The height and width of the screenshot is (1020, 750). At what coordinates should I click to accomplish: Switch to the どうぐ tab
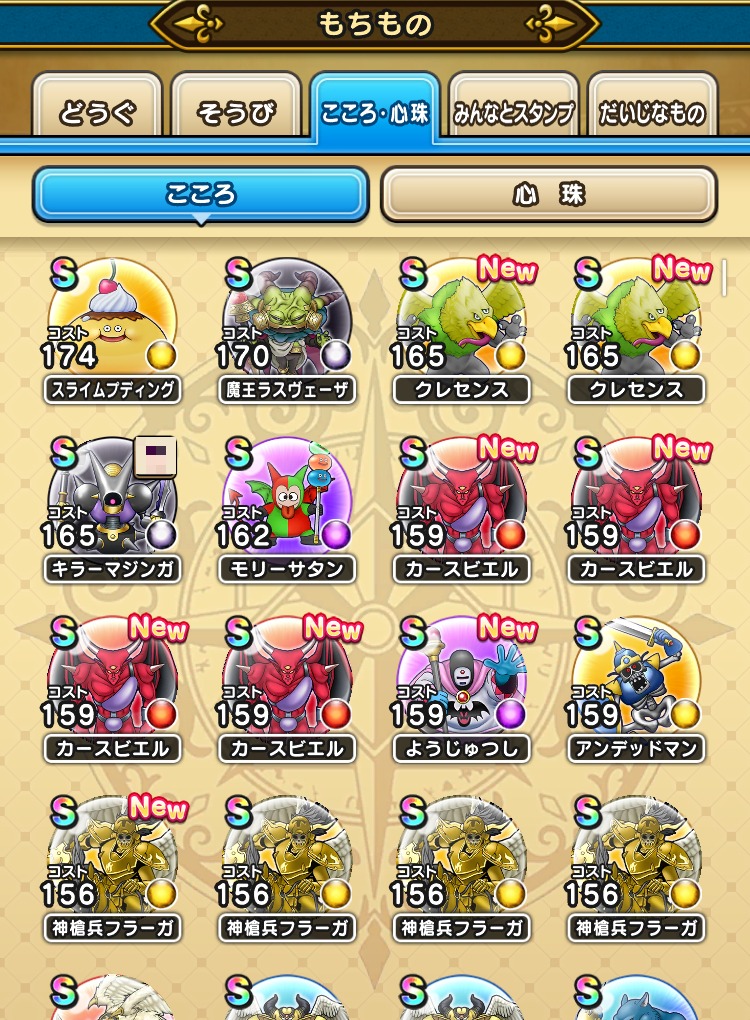[x=97, y=110]
